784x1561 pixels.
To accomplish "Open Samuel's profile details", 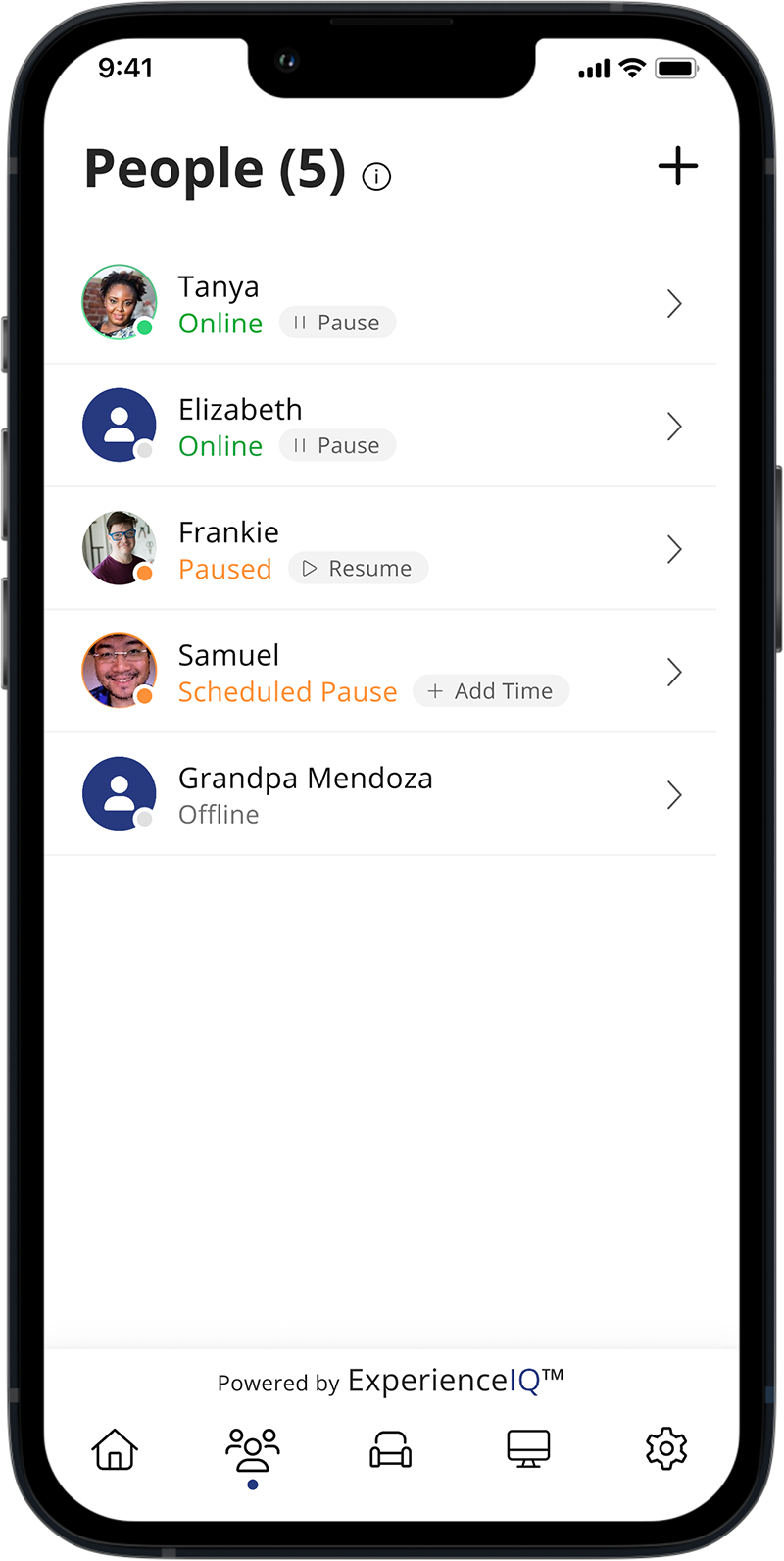I will pyautogui.click(x=673, y=673).
